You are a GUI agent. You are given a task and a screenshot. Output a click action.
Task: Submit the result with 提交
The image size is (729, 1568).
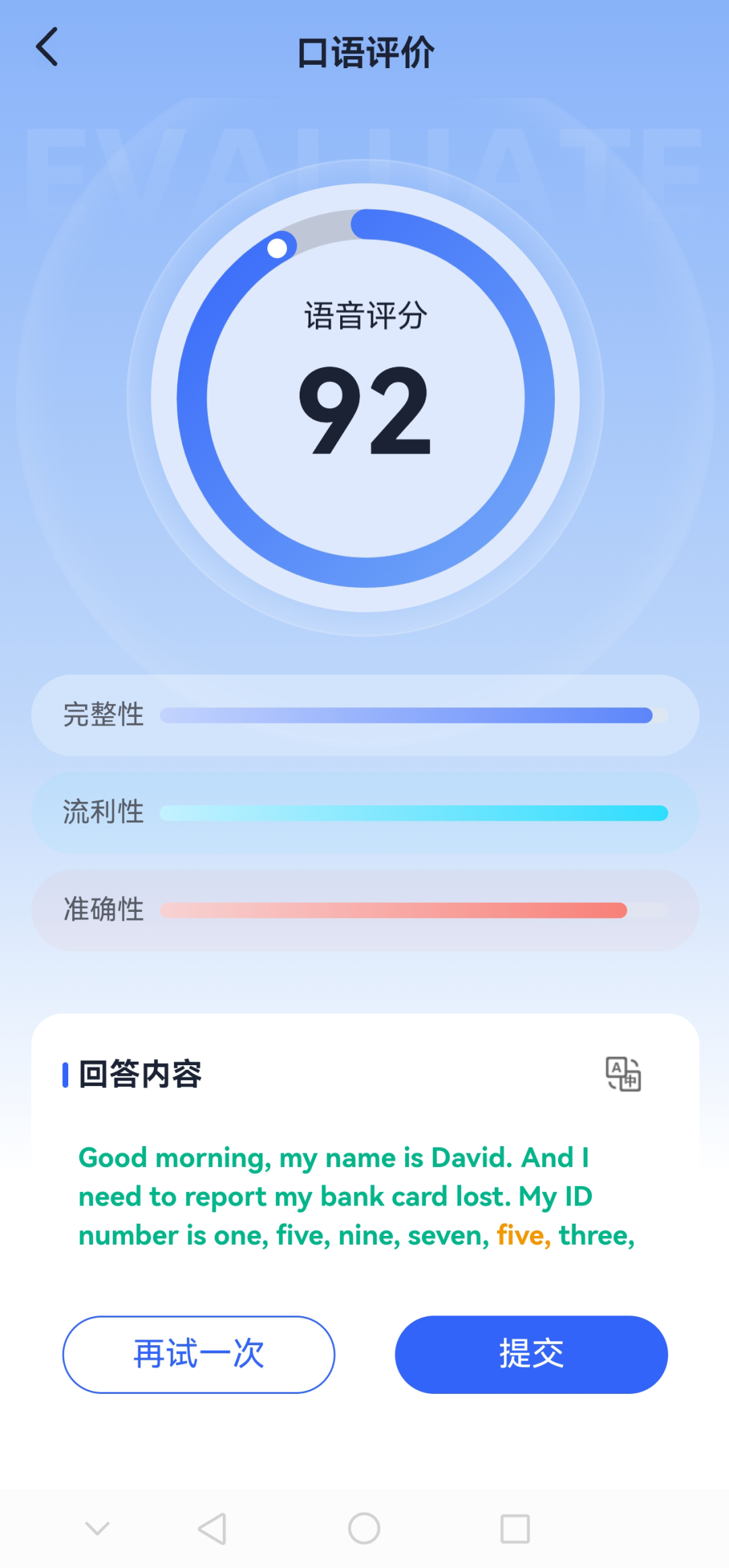coord(531,1354)
